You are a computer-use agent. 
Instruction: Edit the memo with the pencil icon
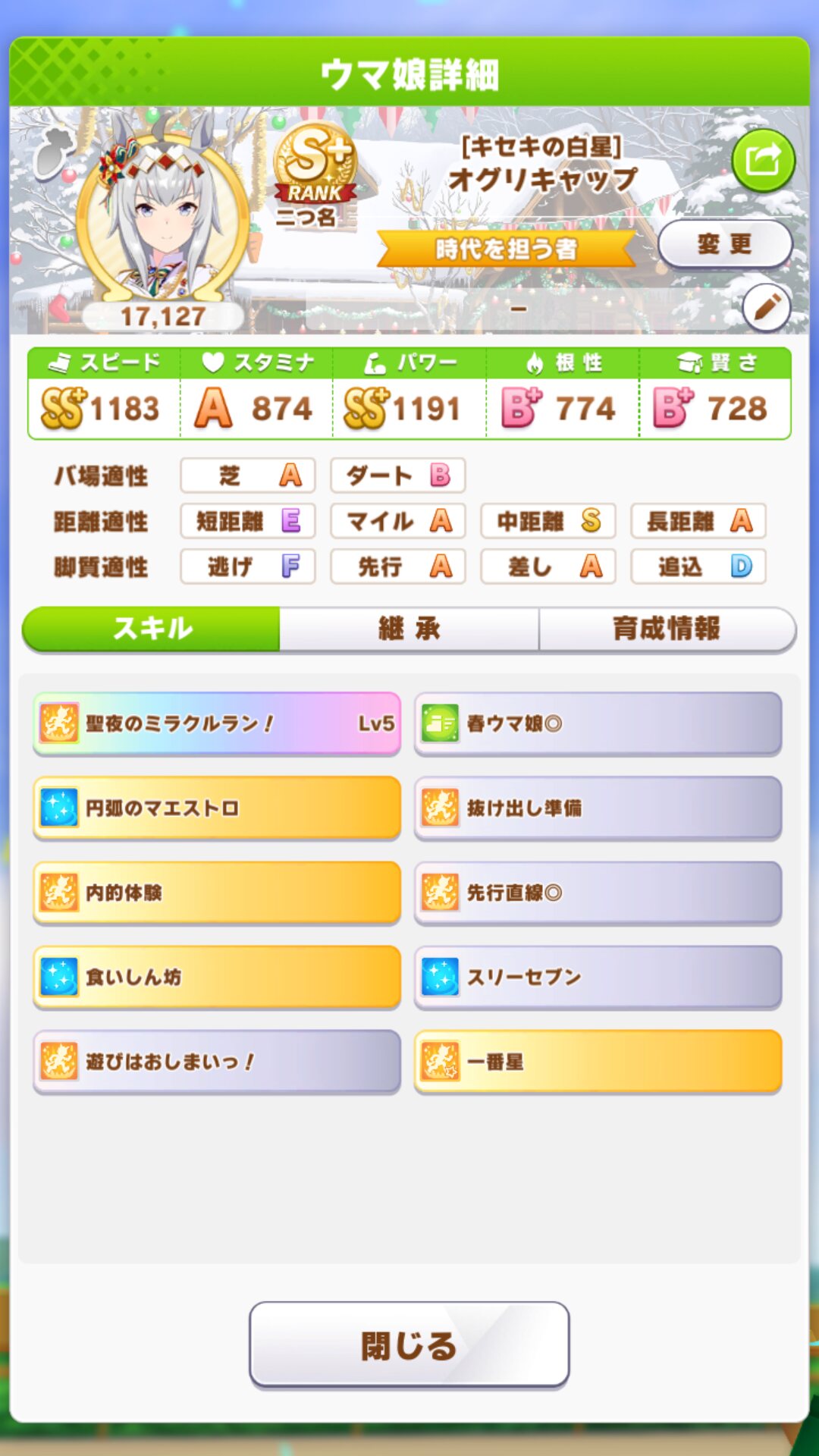tap(766, 308)
